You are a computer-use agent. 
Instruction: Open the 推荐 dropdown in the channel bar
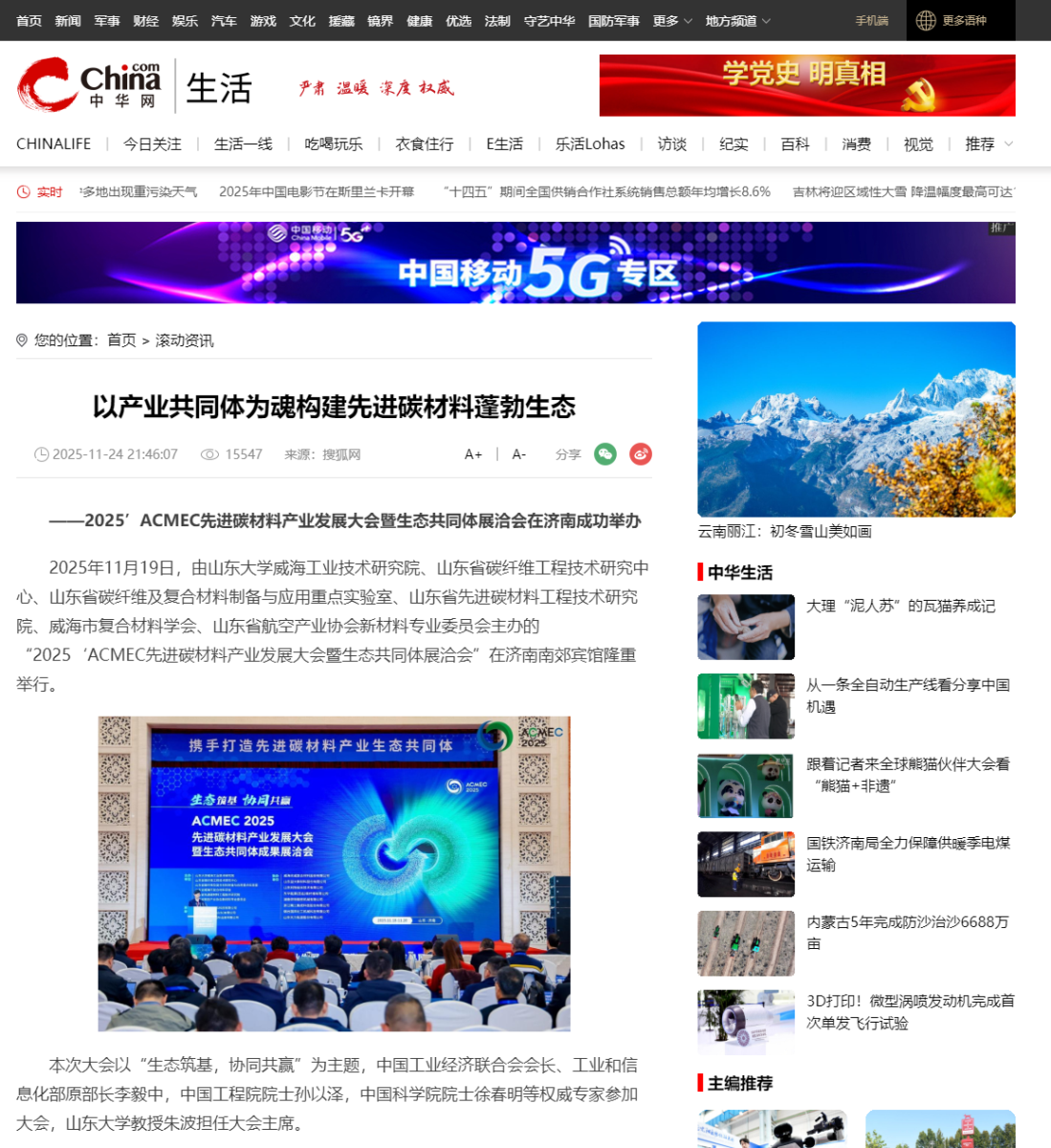pyautogui.click(x=983, y=143)
